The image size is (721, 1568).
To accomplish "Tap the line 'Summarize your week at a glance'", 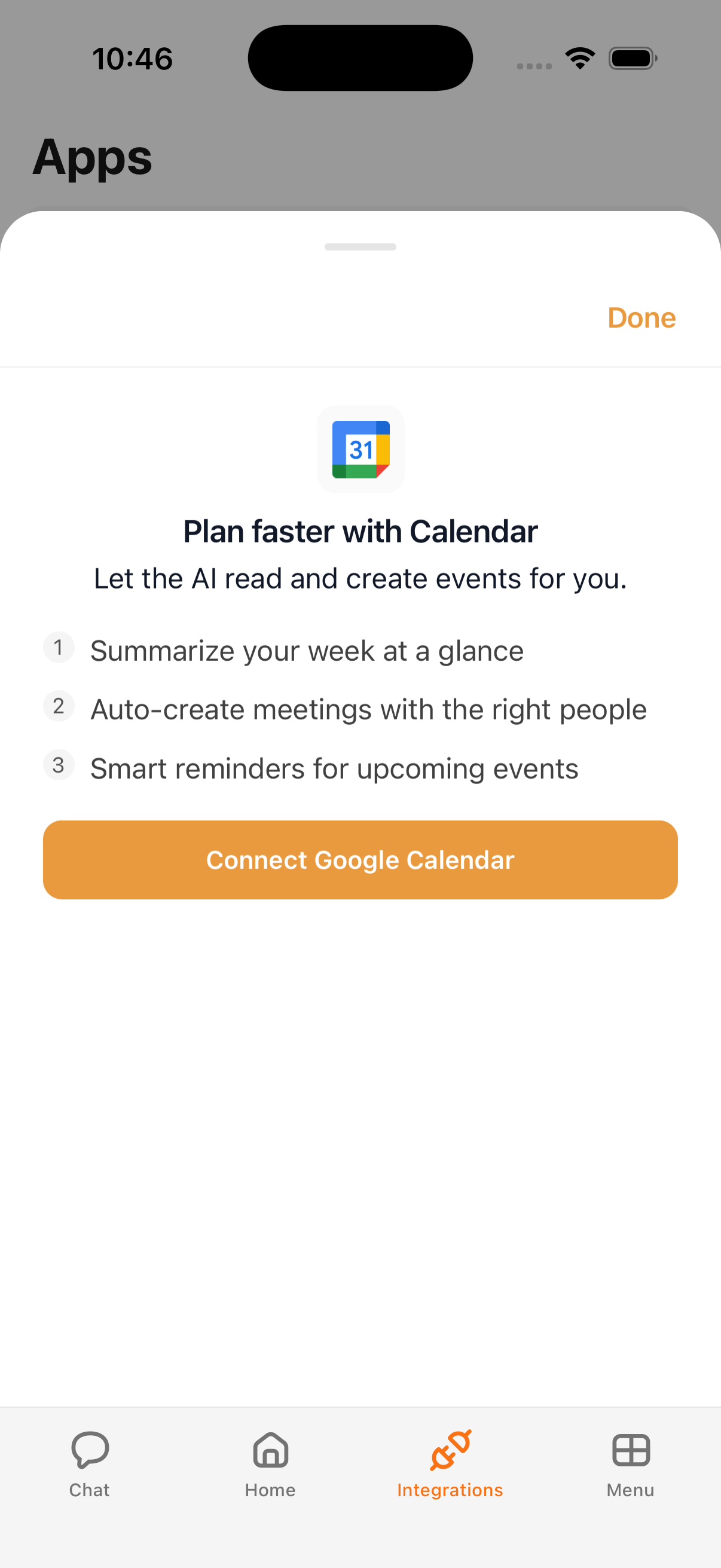I will click(306, 650).
